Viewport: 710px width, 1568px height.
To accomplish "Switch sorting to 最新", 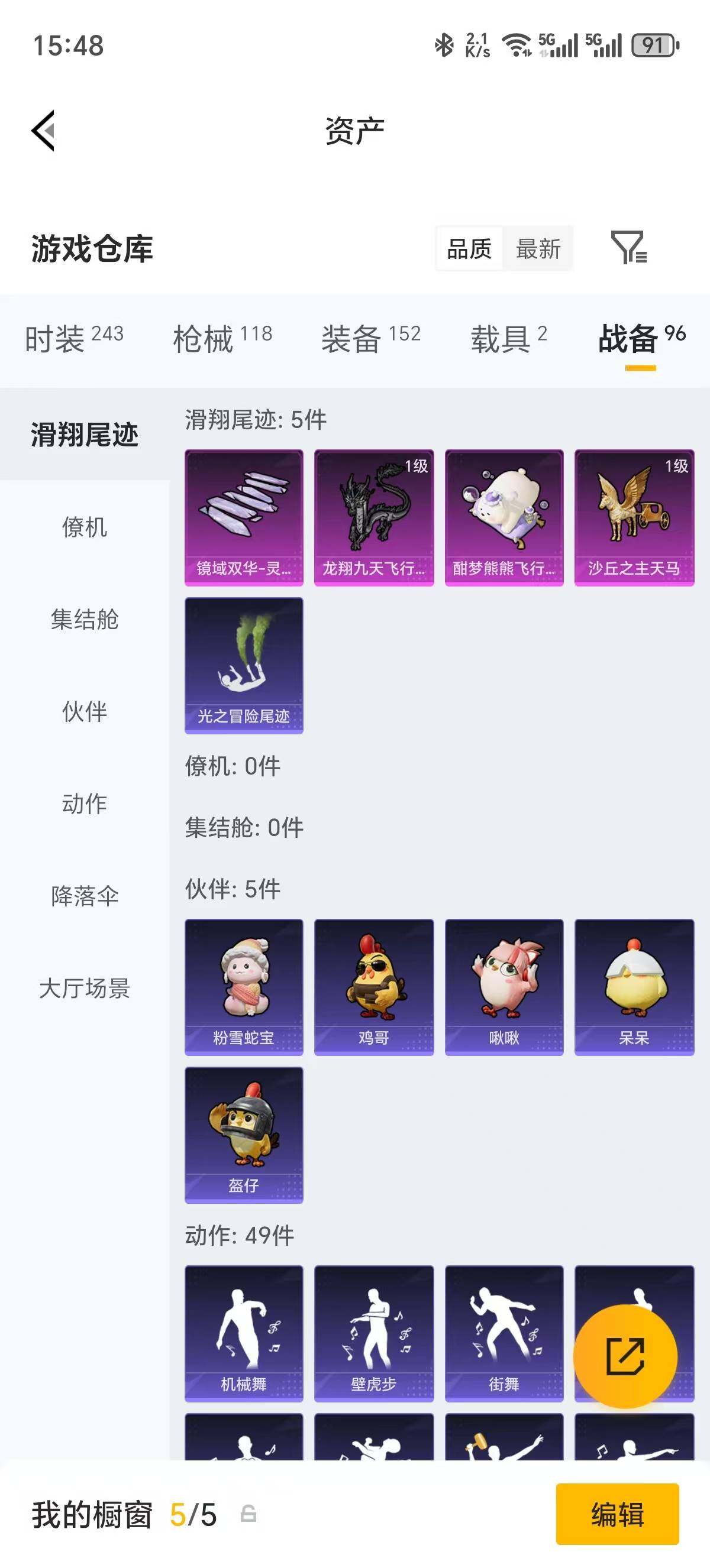I will tap(538, 248).
